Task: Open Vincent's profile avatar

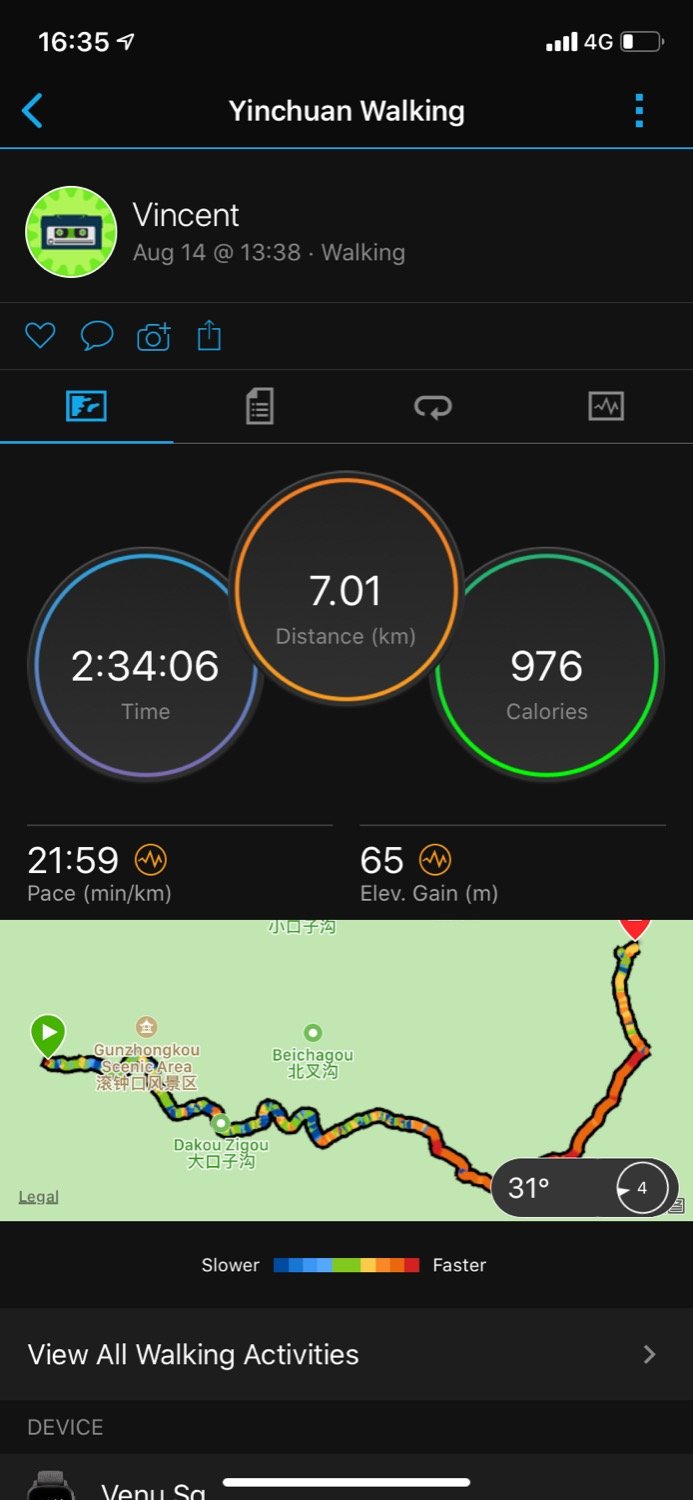Action: (71, 232)
